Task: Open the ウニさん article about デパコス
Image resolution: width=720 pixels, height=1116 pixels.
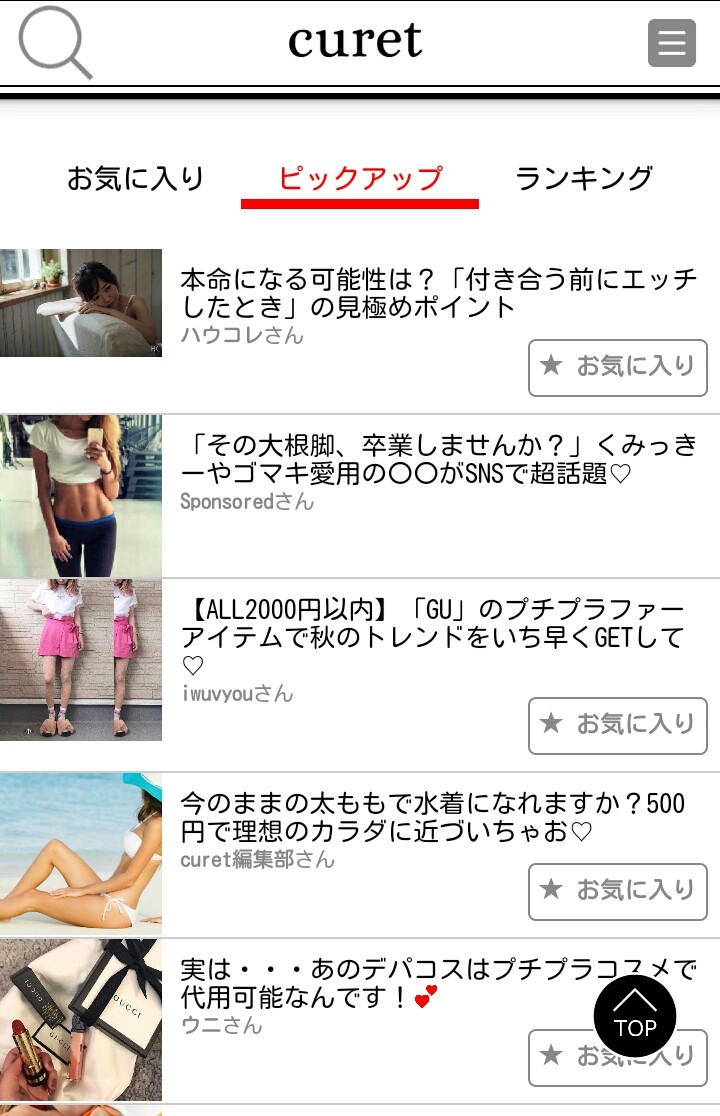Action: pyautogui.click(x=400, y=982)
